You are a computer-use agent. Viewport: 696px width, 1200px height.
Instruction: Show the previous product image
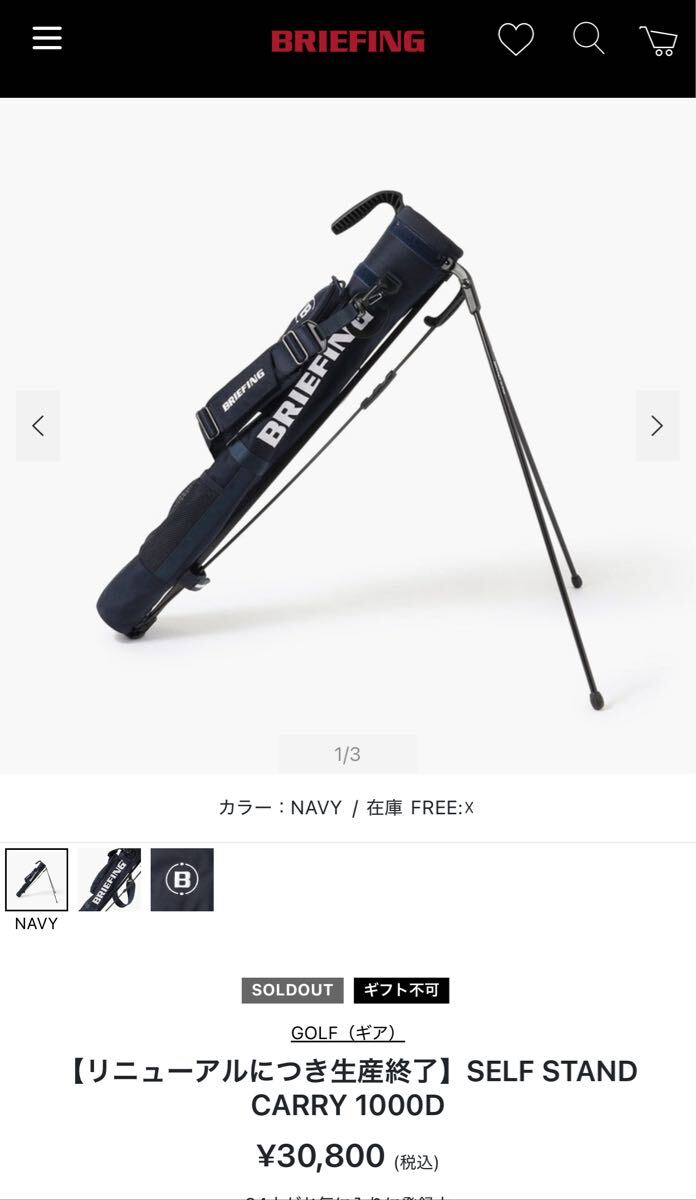(38, 426)
